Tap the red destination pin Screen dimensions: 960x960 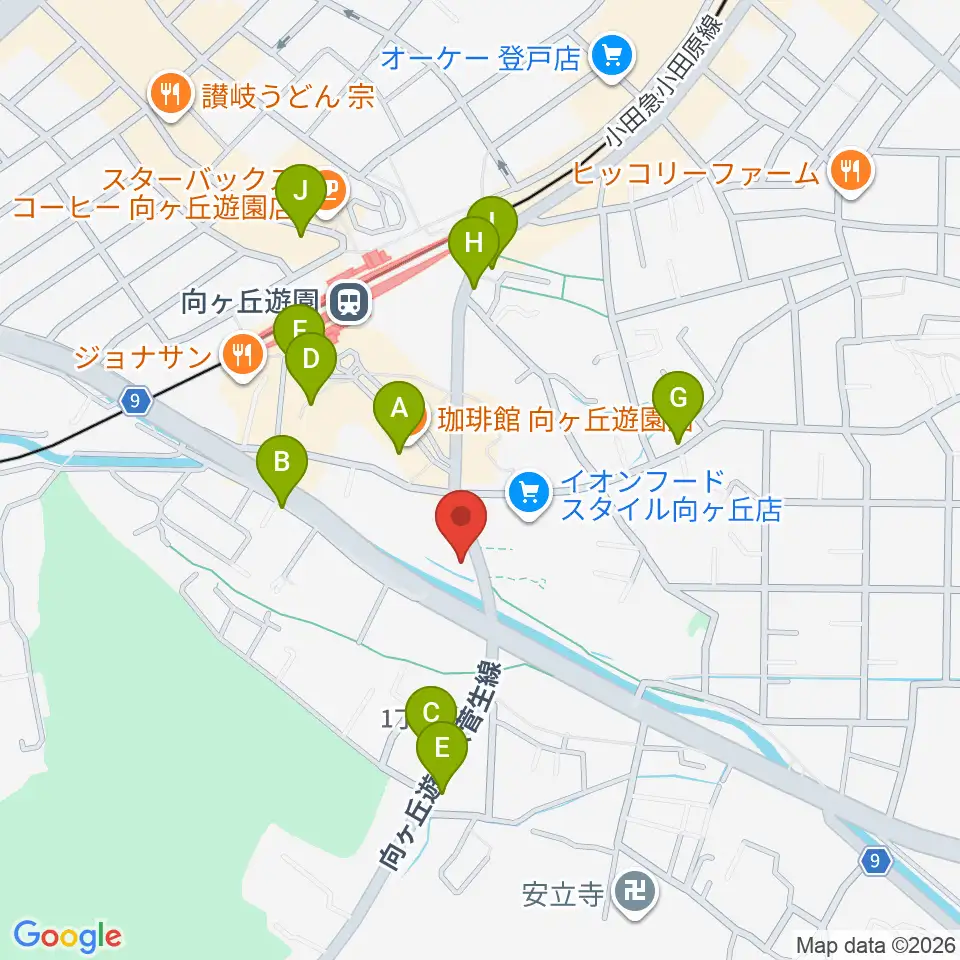[x=461, y=525]
